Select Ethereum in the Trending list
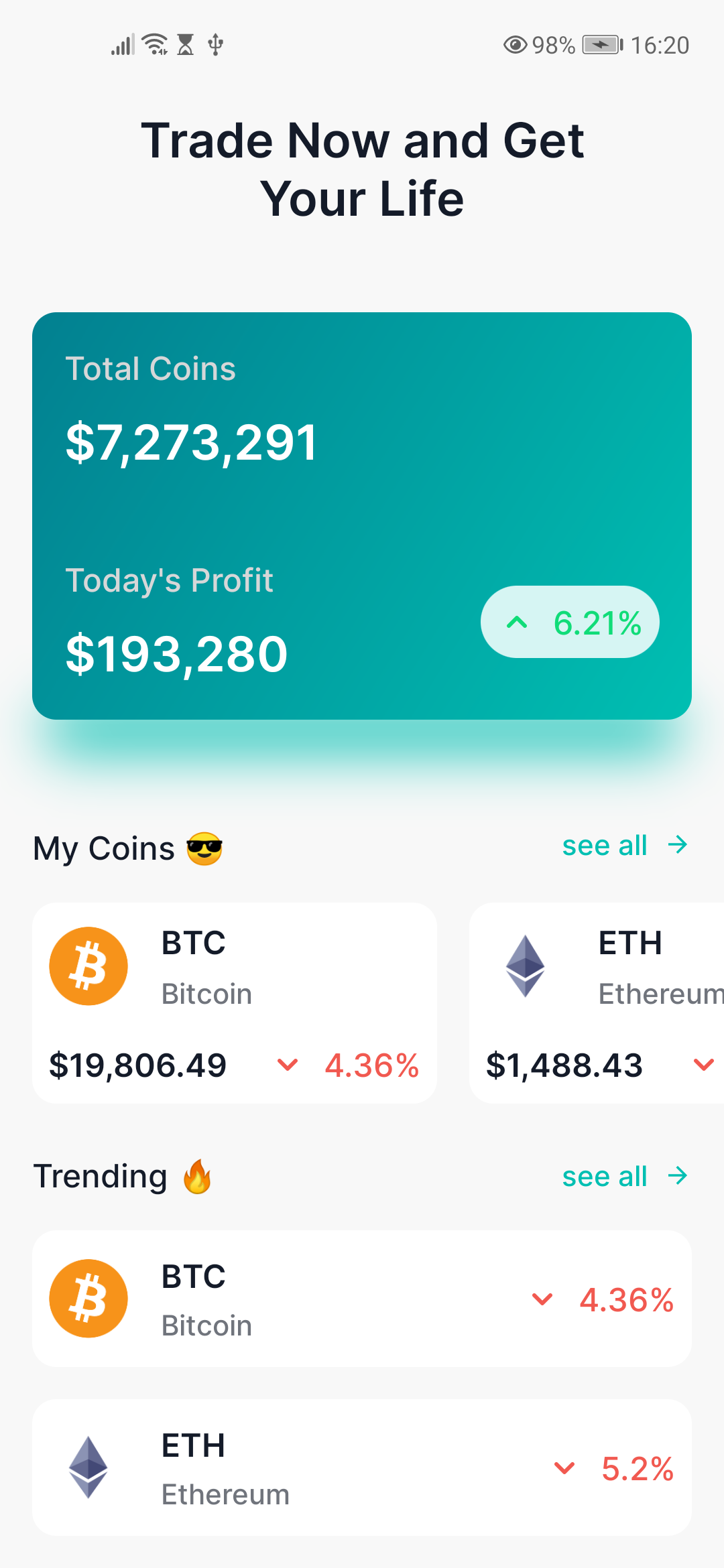This screenshot has height=1568, width=724. tap(362, 1467)
